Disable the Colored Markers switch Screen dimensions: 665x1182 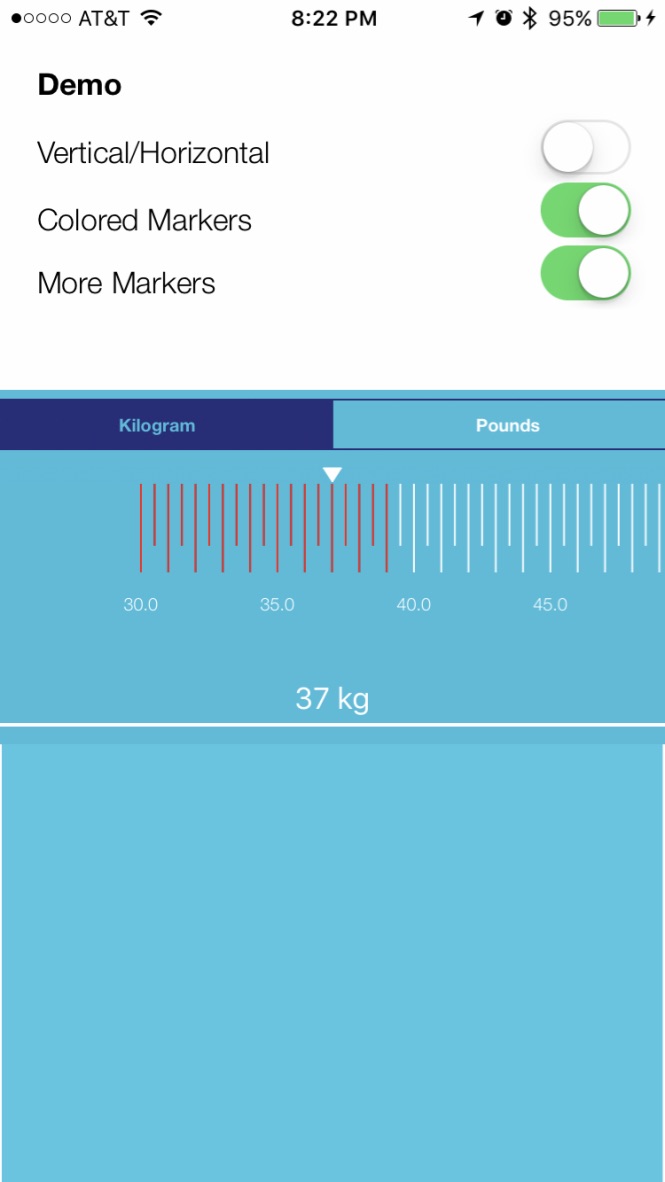(x=585, y=210)
